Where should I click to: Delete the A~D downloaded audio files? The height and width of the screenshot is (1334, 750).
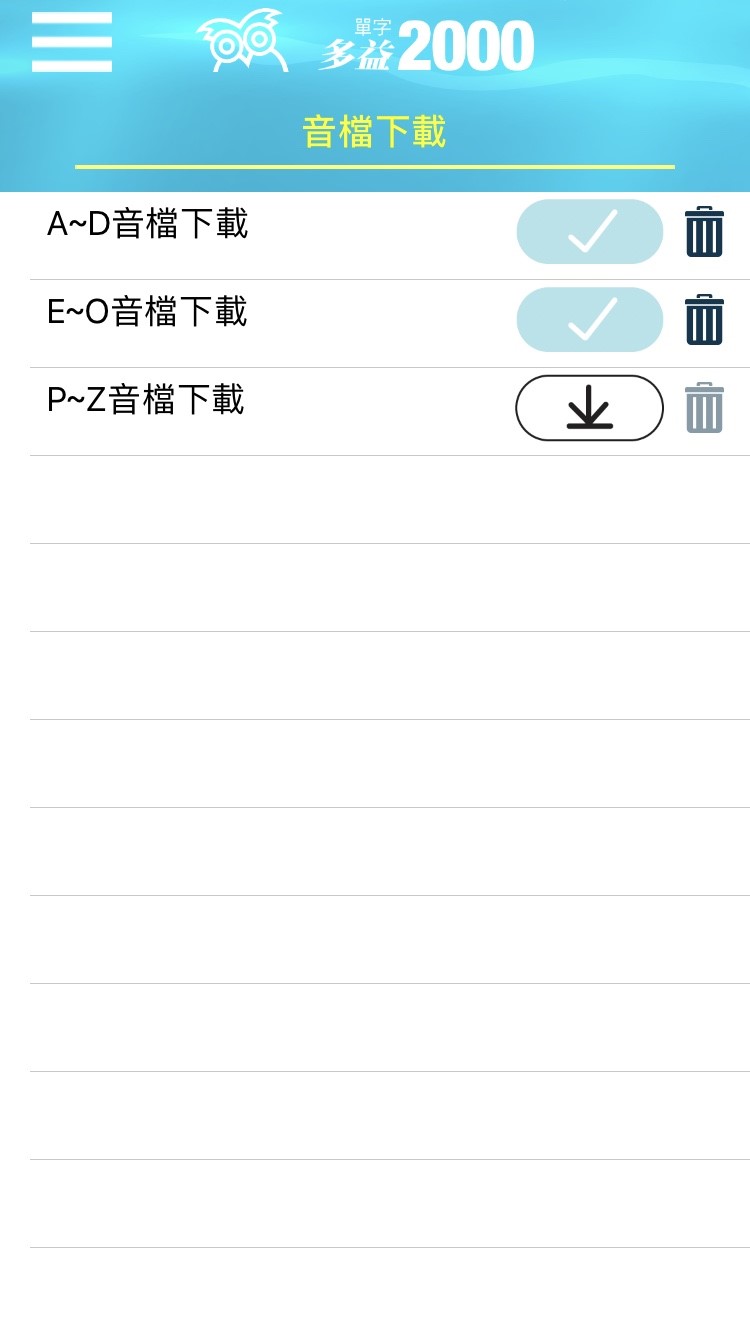click(x=704, y=232)
